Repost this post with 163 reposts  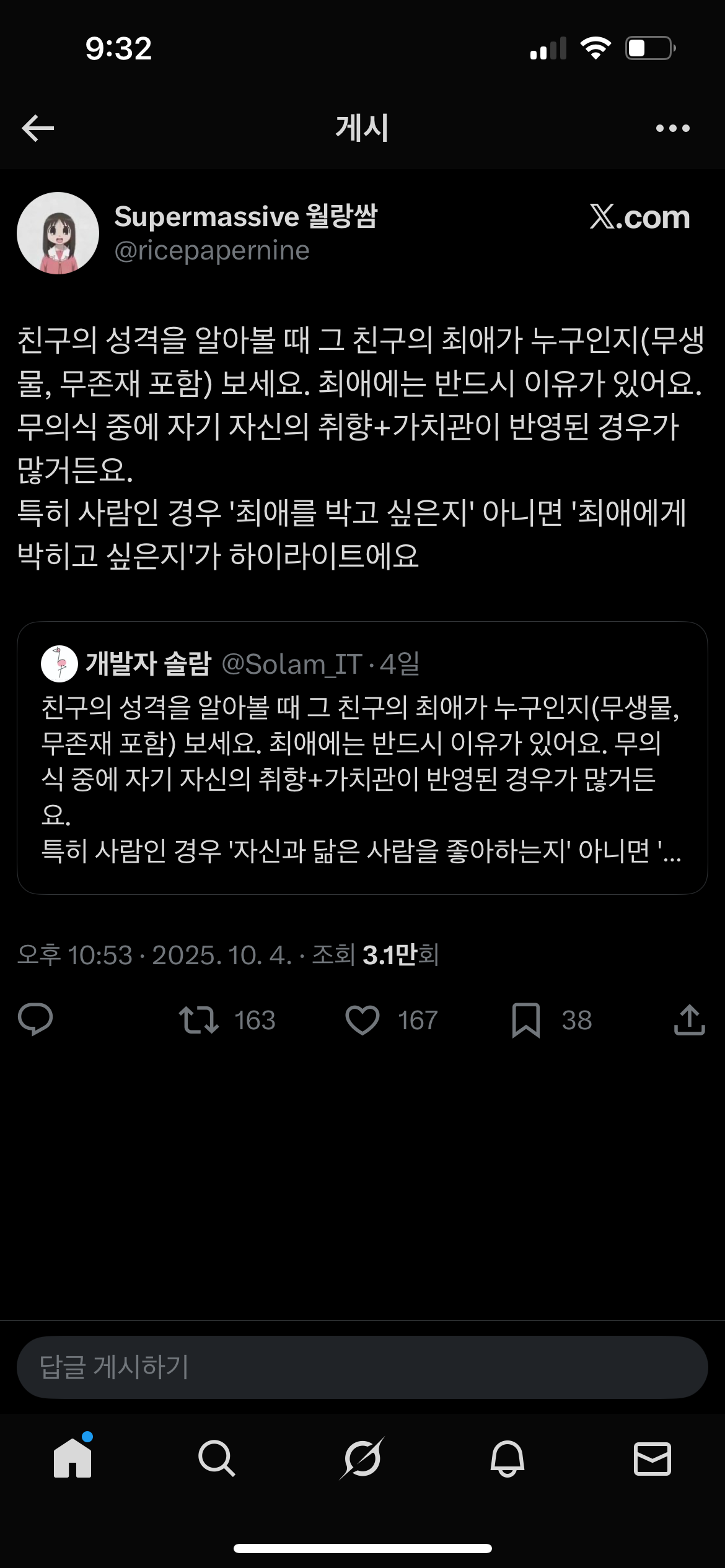point(227,1020)
